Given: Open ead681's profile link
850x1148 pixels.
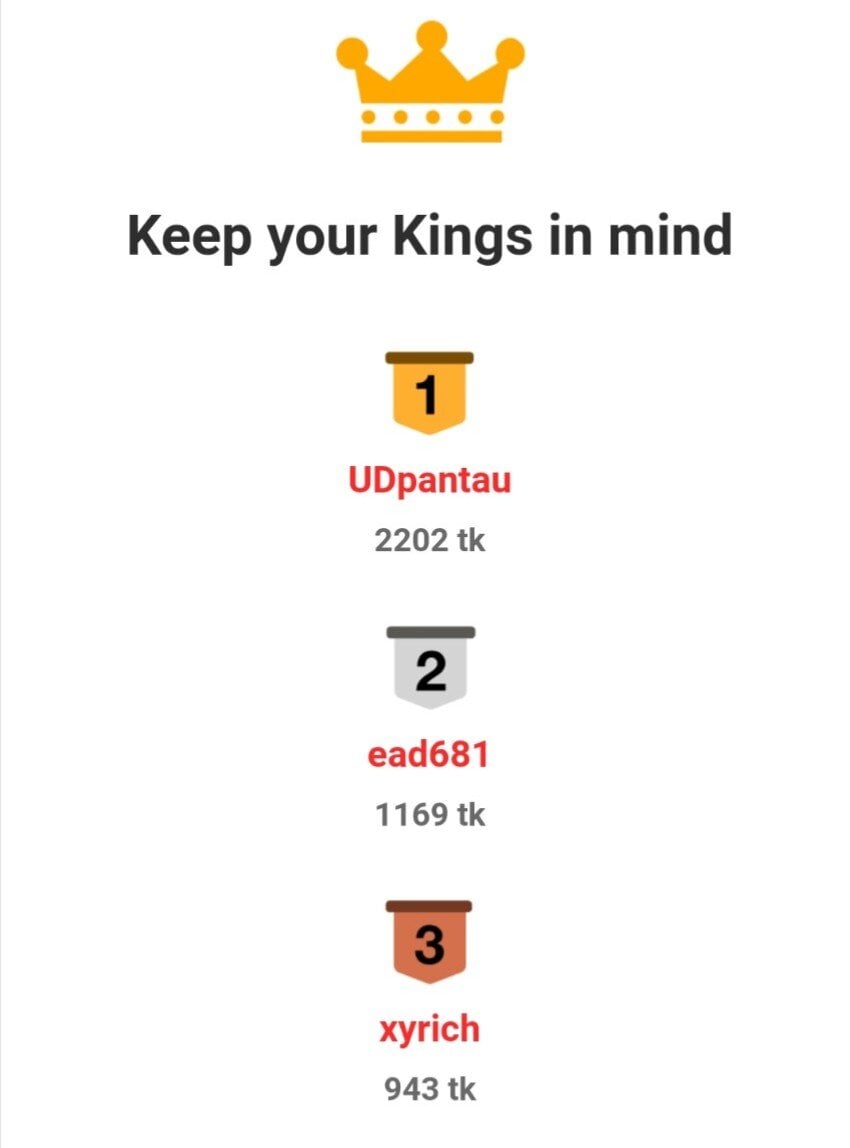Looking at the screenshot, I should [429, 753].
